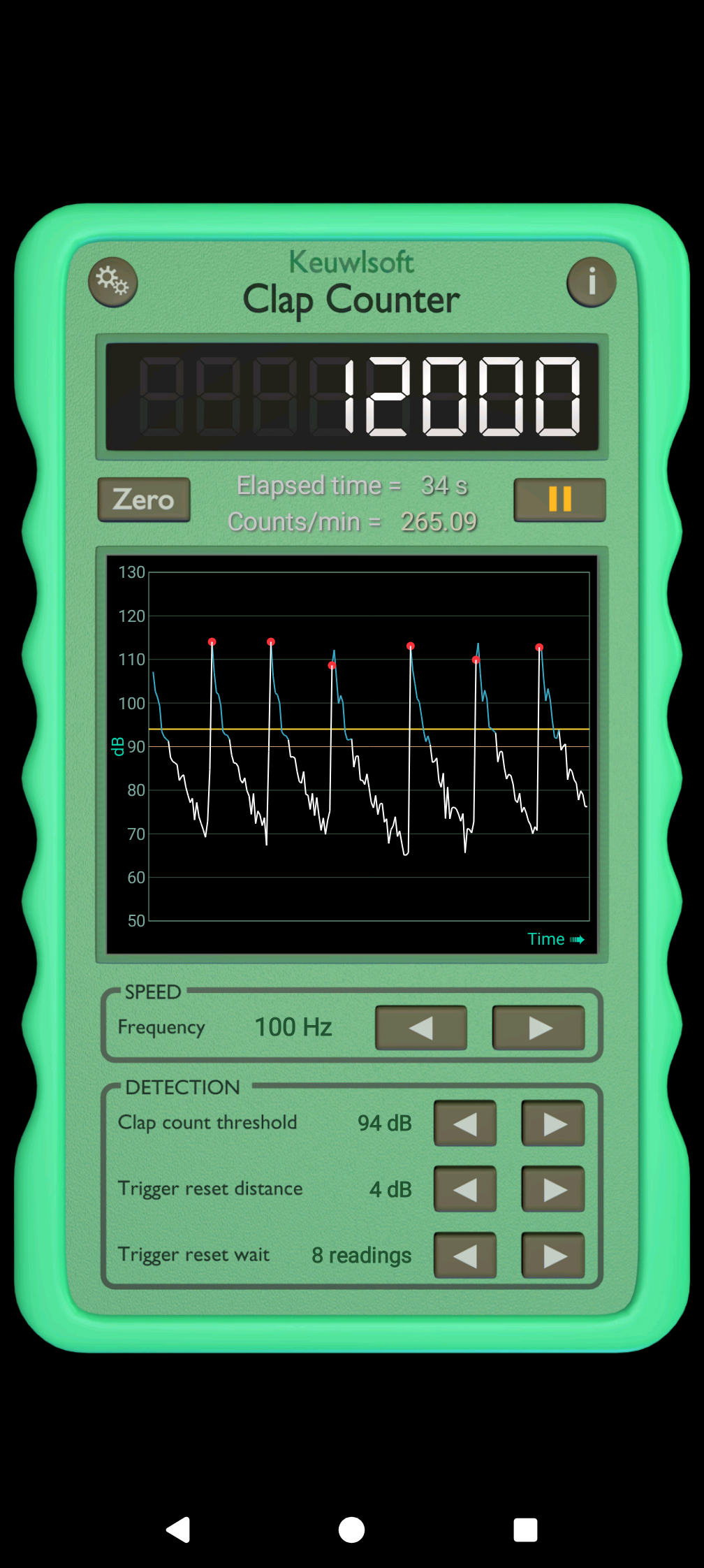Viewport: 704px width, 1568px height.
Task: Increase the trigger reset wait readings
Action: [553, 1256]
